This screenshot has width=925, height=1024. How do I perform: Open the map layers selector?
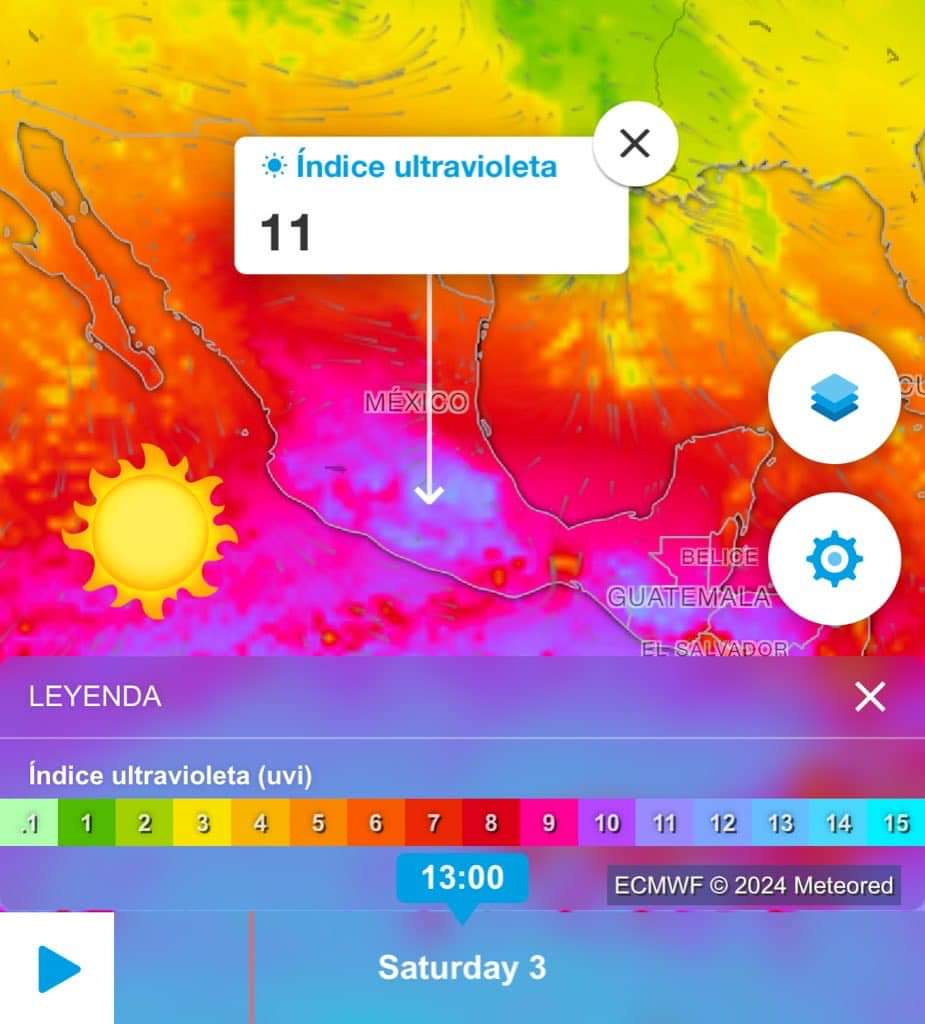point(833,398)
